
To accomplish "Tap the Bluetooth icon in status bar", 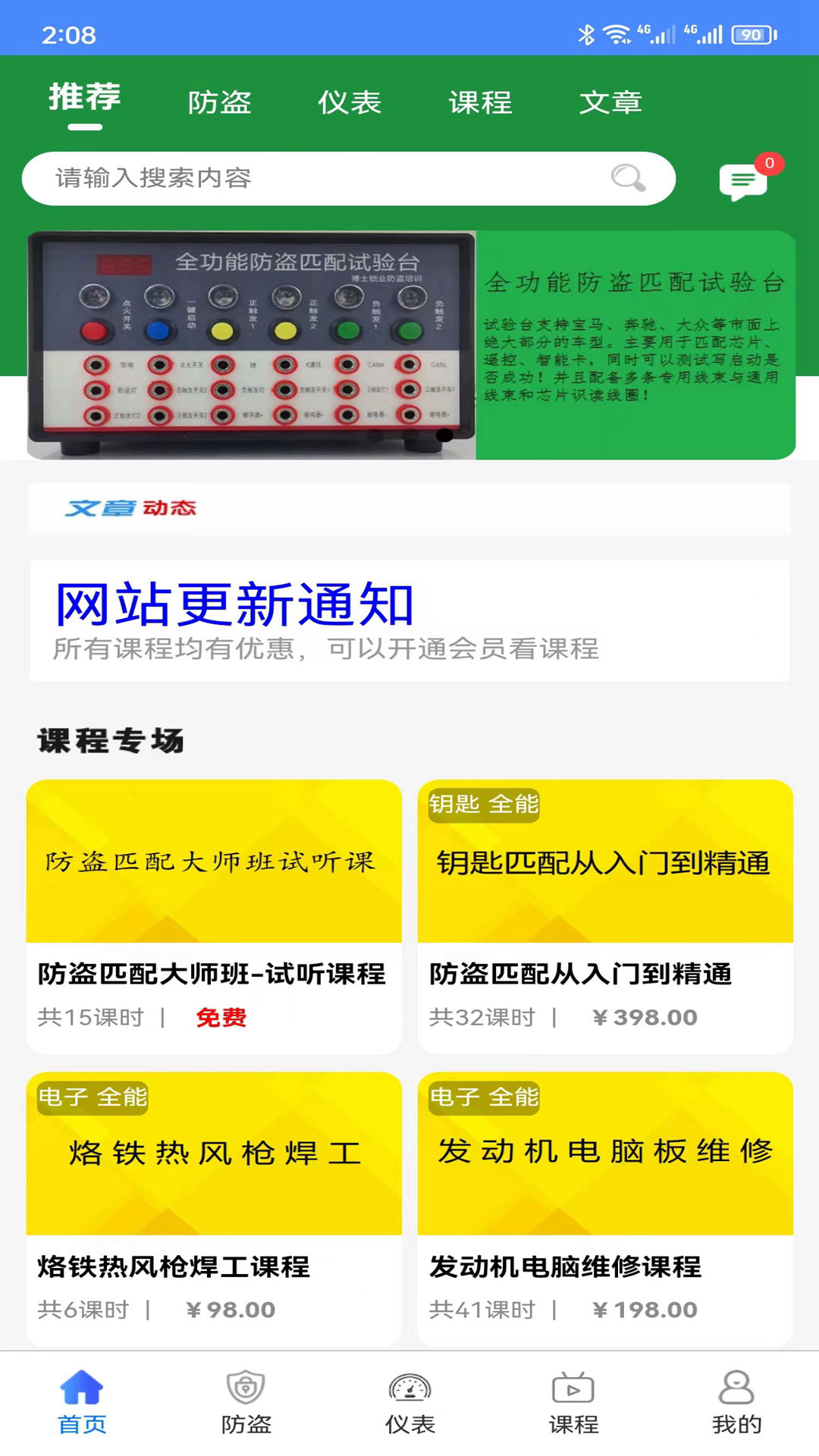I will point(585,33).
